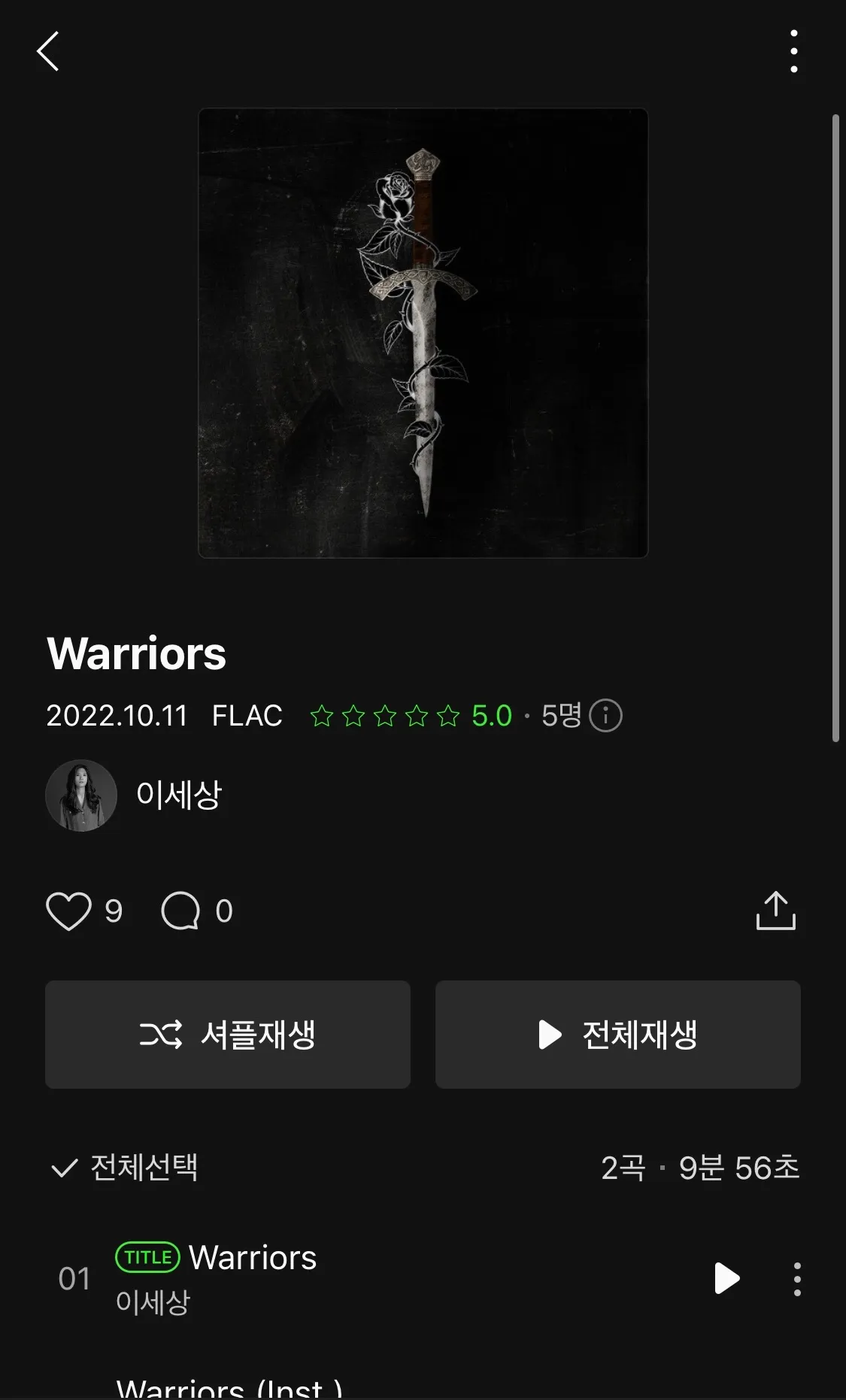Open comments via the speech bubble icon
Screen dimensions: 846x1400
(178, 911)
